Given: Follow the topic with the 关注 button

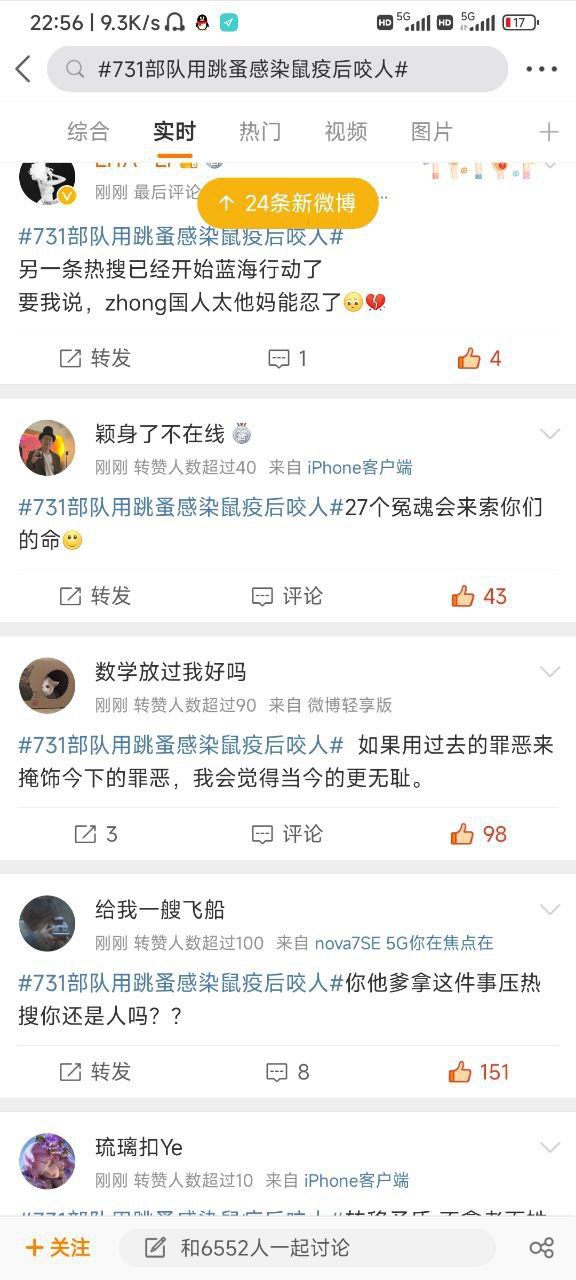Looking at the screenshot, I should click(x=58, y=1247).
